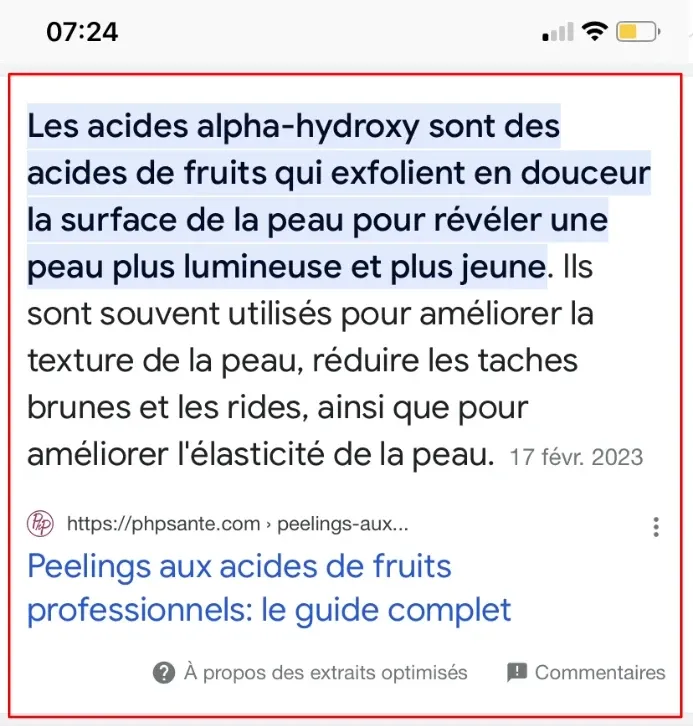Open the three-dot menu beside phpsante.com
This screenshot has height=726, width=693.
coord(656,527)
